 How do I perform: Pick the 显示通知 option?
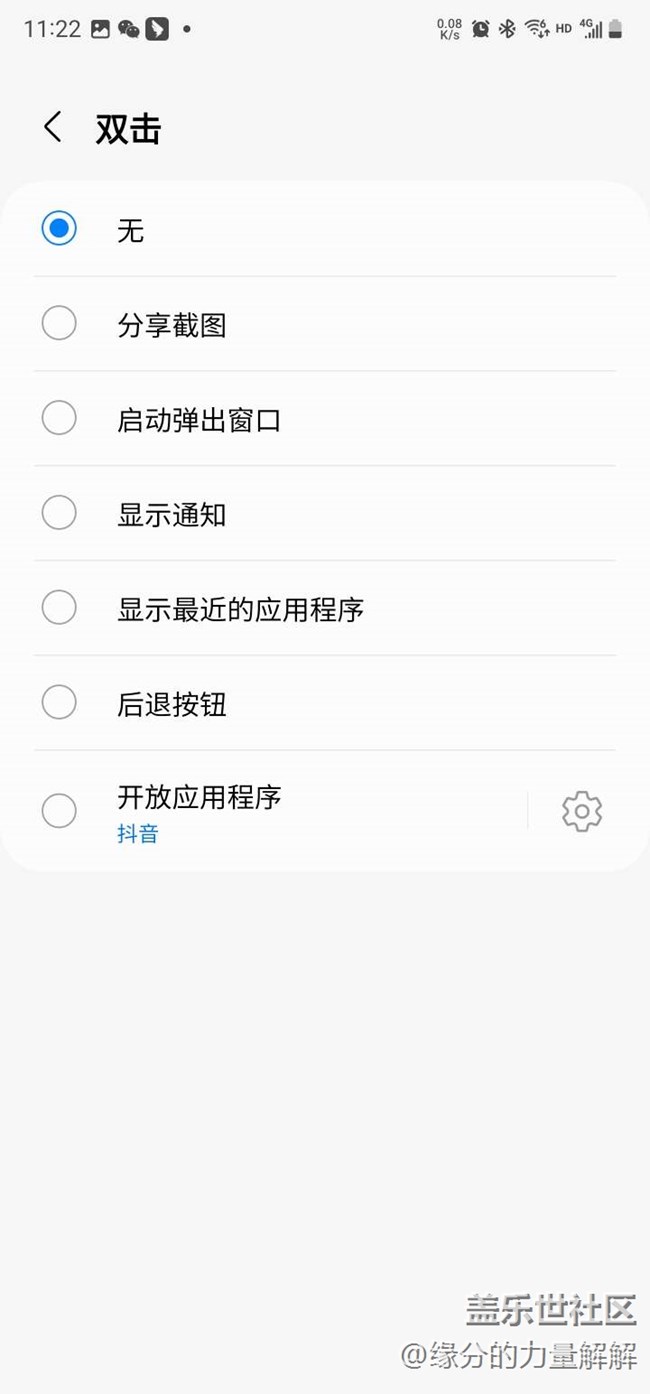click(60, 513)
